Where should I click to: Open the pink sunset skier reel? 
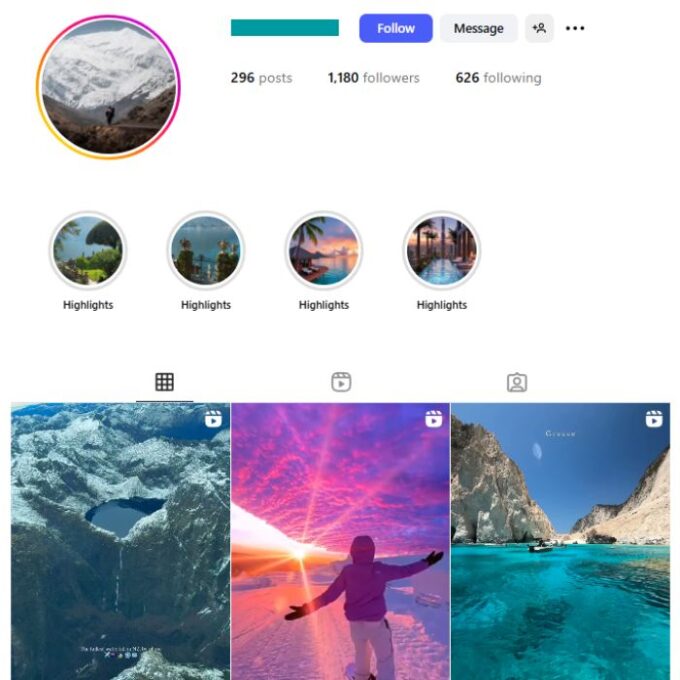(340, 540)
